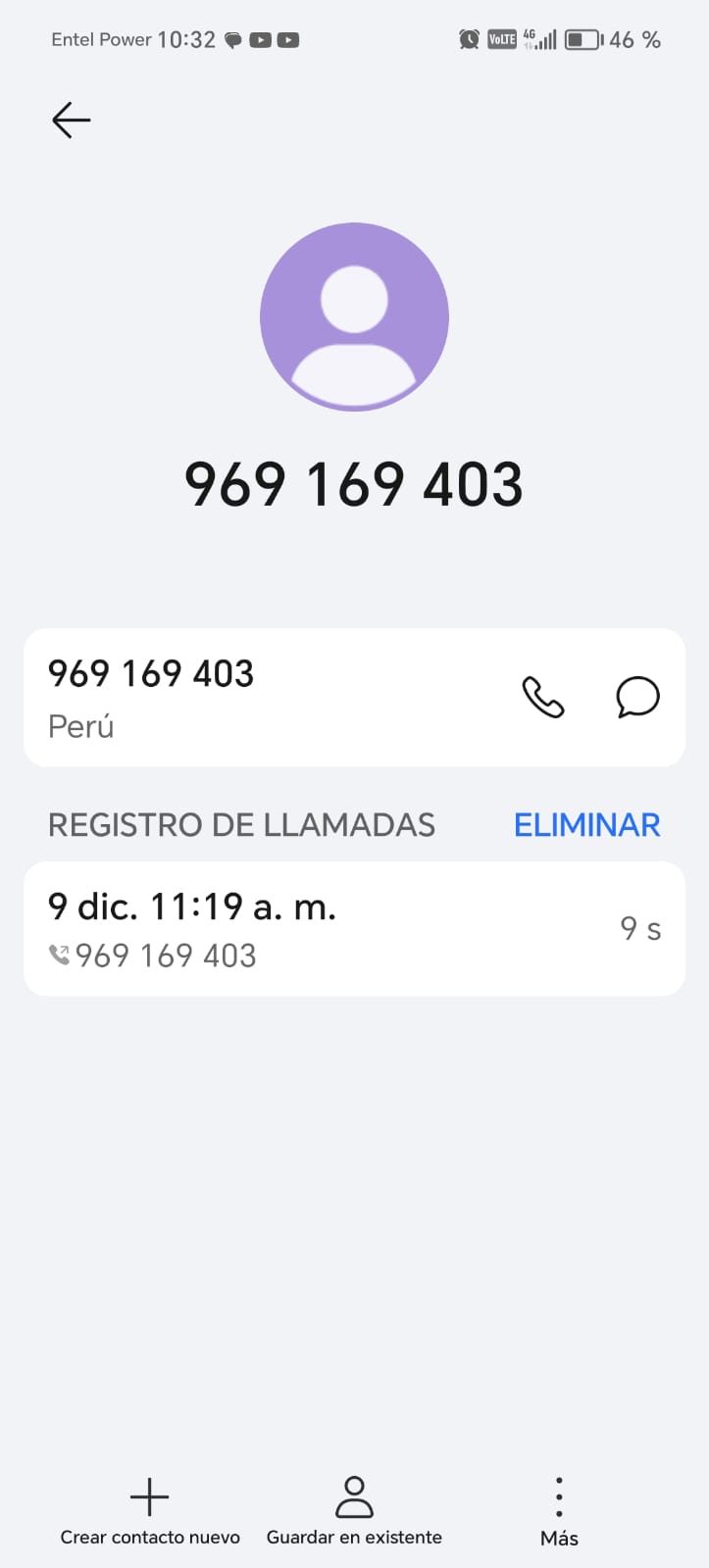Choose Guardar en existente
The image size is (709, 1568).
tap(354, 1512)
